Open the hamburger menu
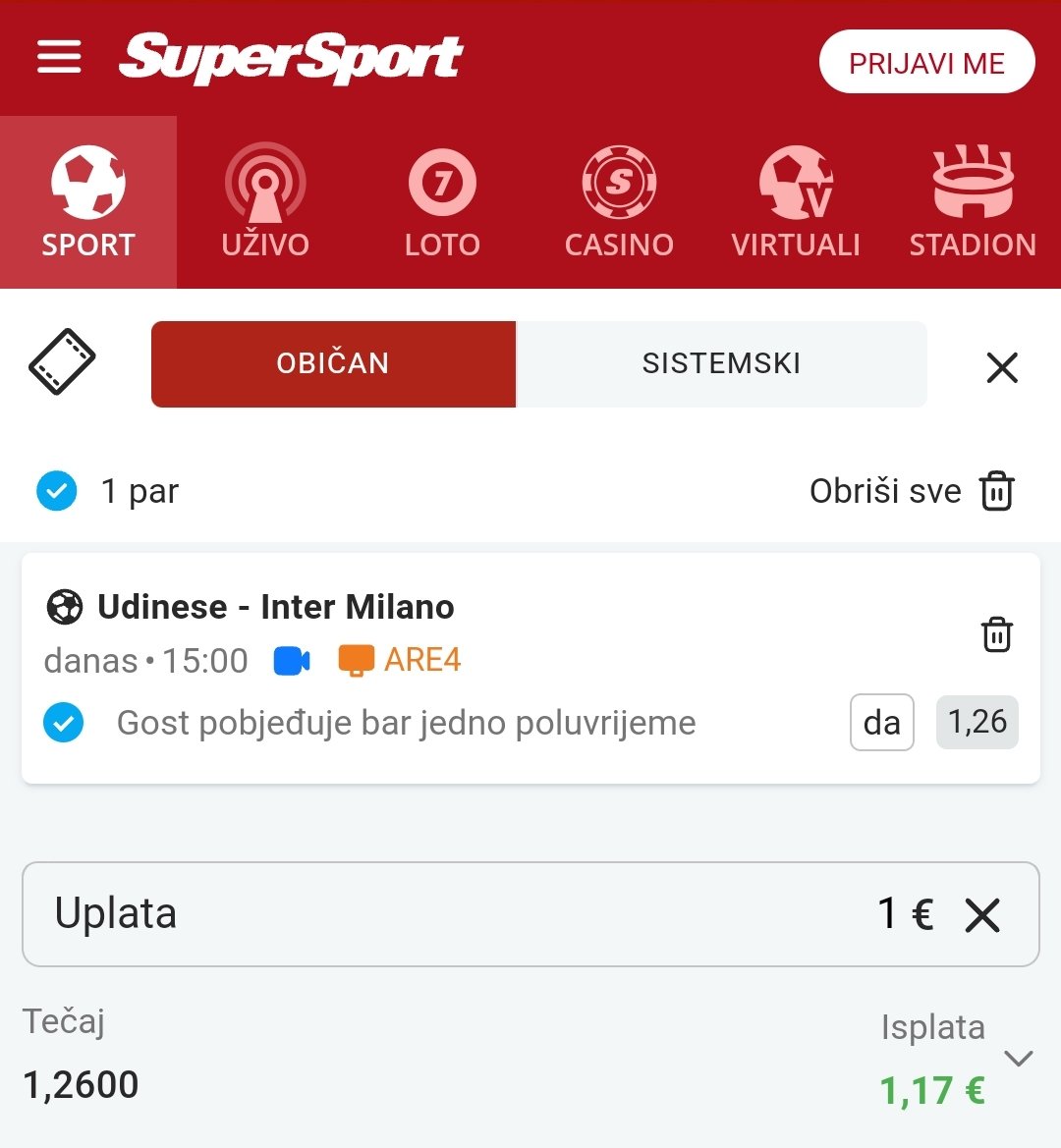This screenshot has width=1061, height=1148. click(x=59, y=57)
